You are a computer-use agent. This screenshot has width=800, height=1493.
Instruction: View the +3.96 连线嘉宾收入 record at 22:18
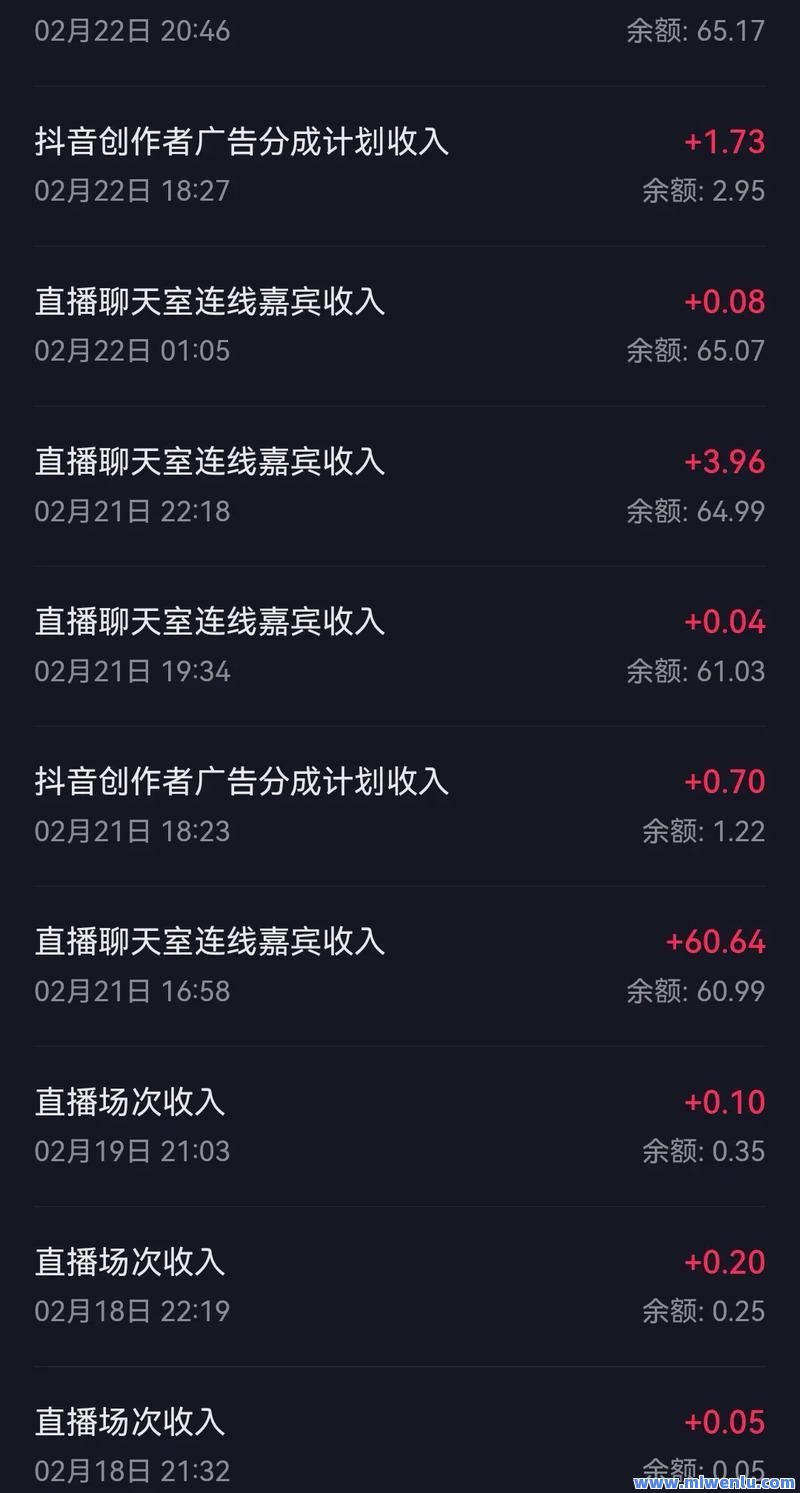coord(400,486)
